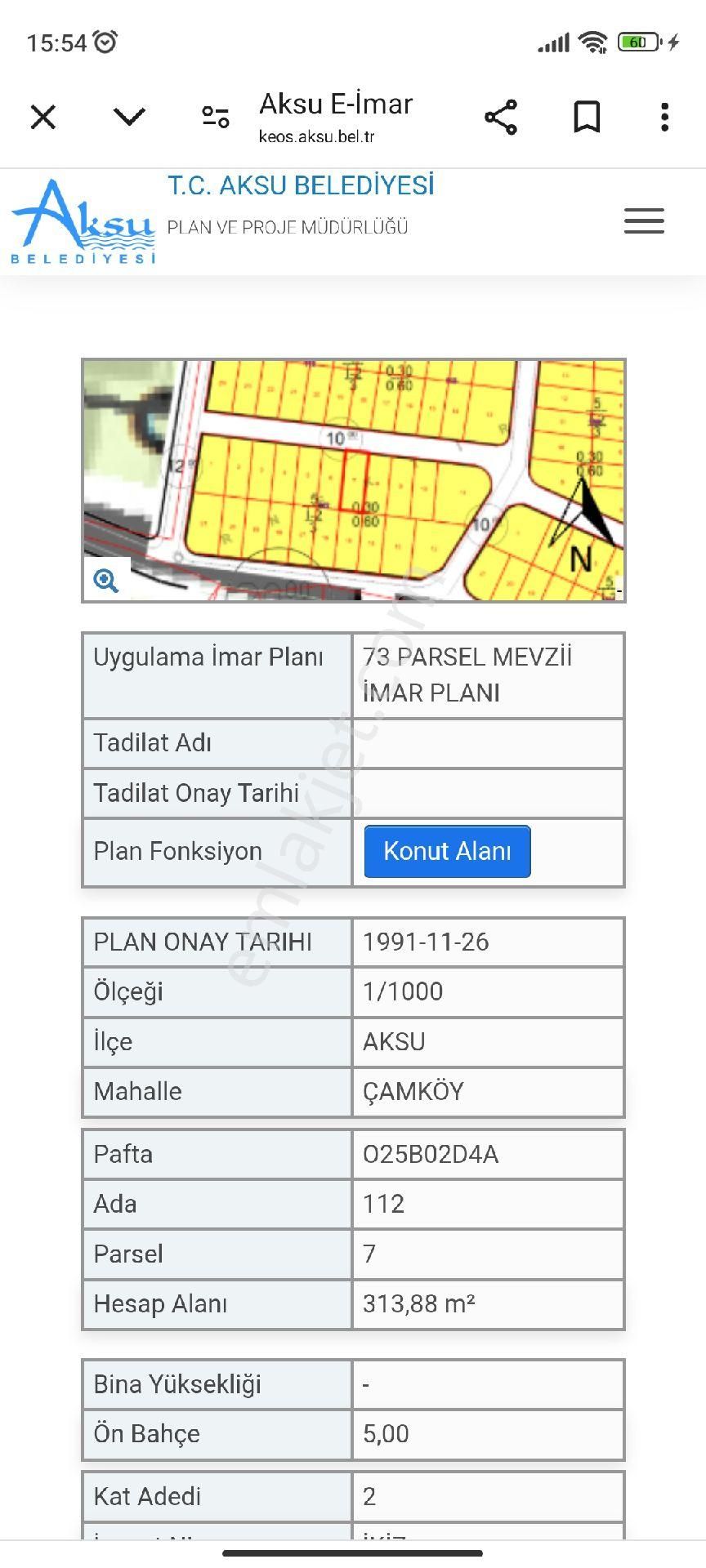
Task: Bookmark the current webpage
Action: coord(587,116)
